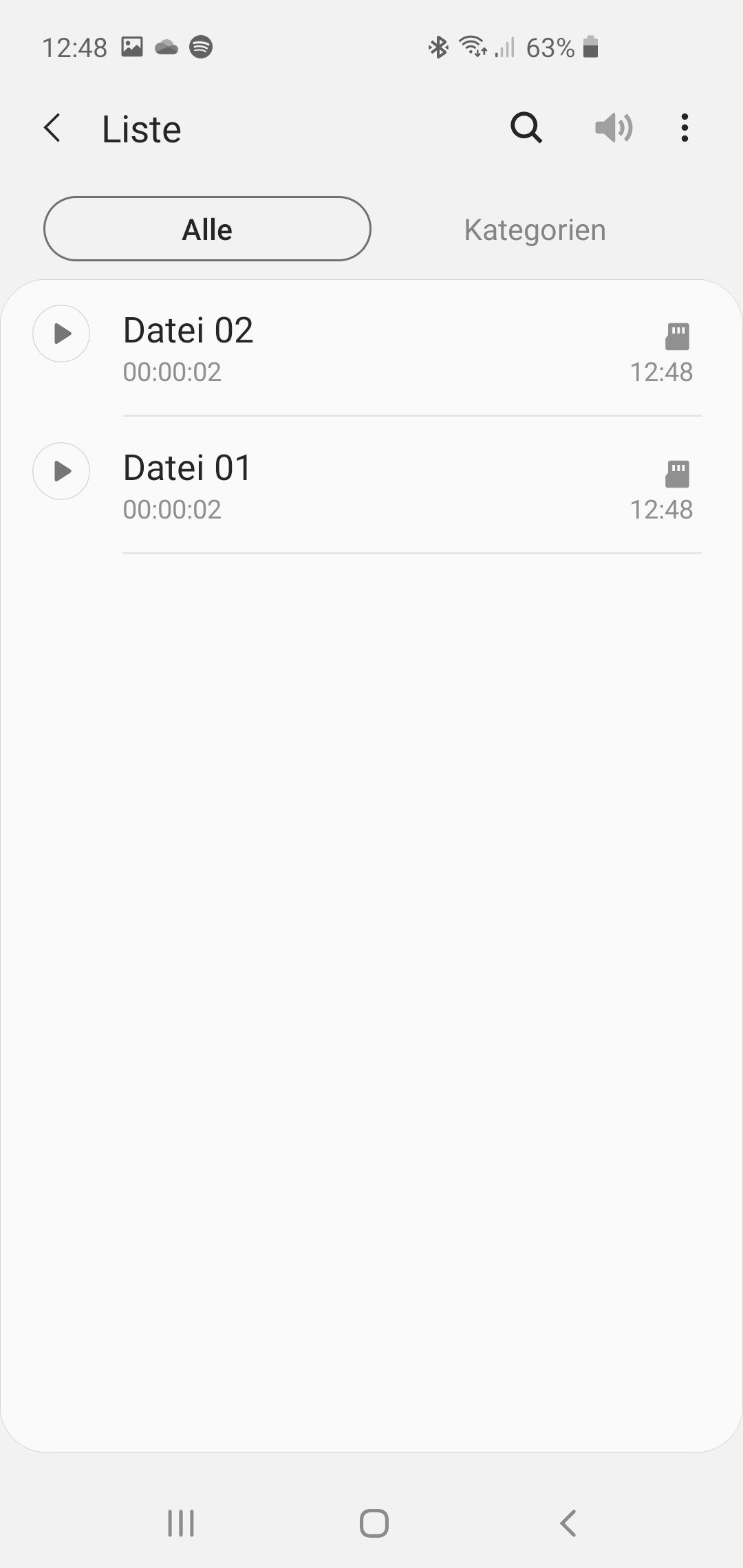Search the recordings list
Viewport: 743px width, 1568px height.
pyautogui.click(x=526, y=128)
